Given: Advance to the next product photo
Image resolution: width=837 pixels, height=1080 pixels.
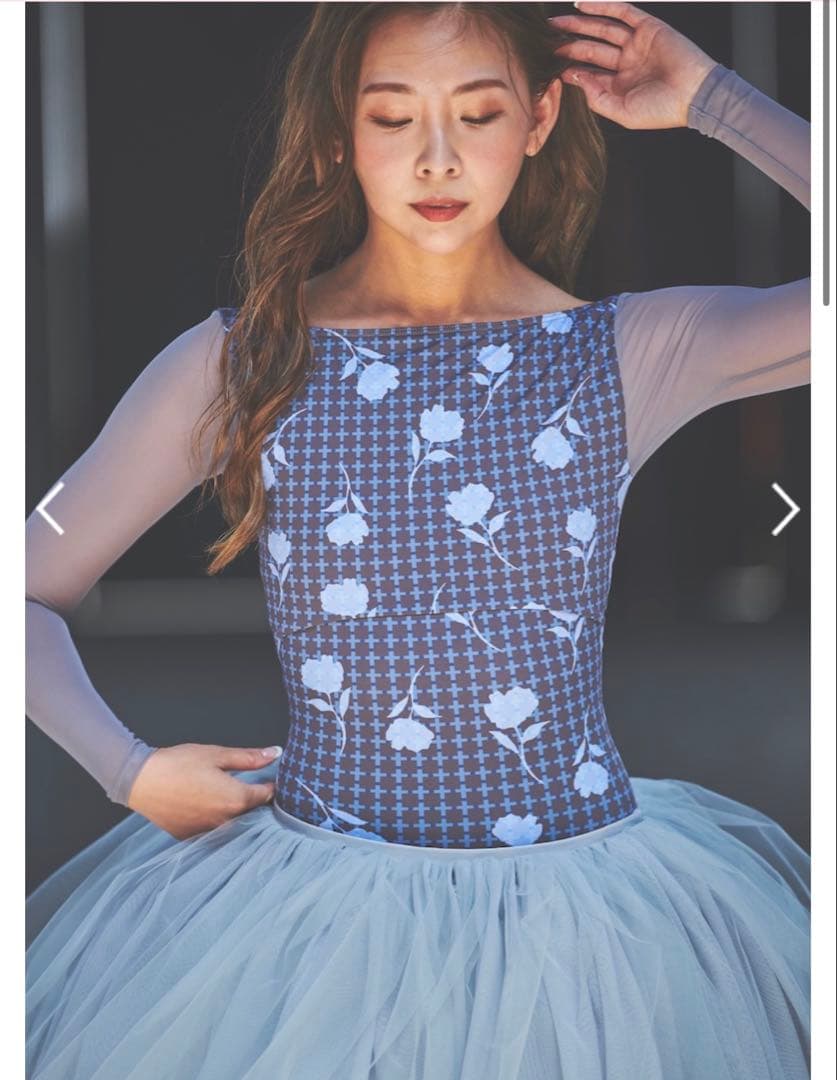Looking at the screenshot, I should coord(785,508).
